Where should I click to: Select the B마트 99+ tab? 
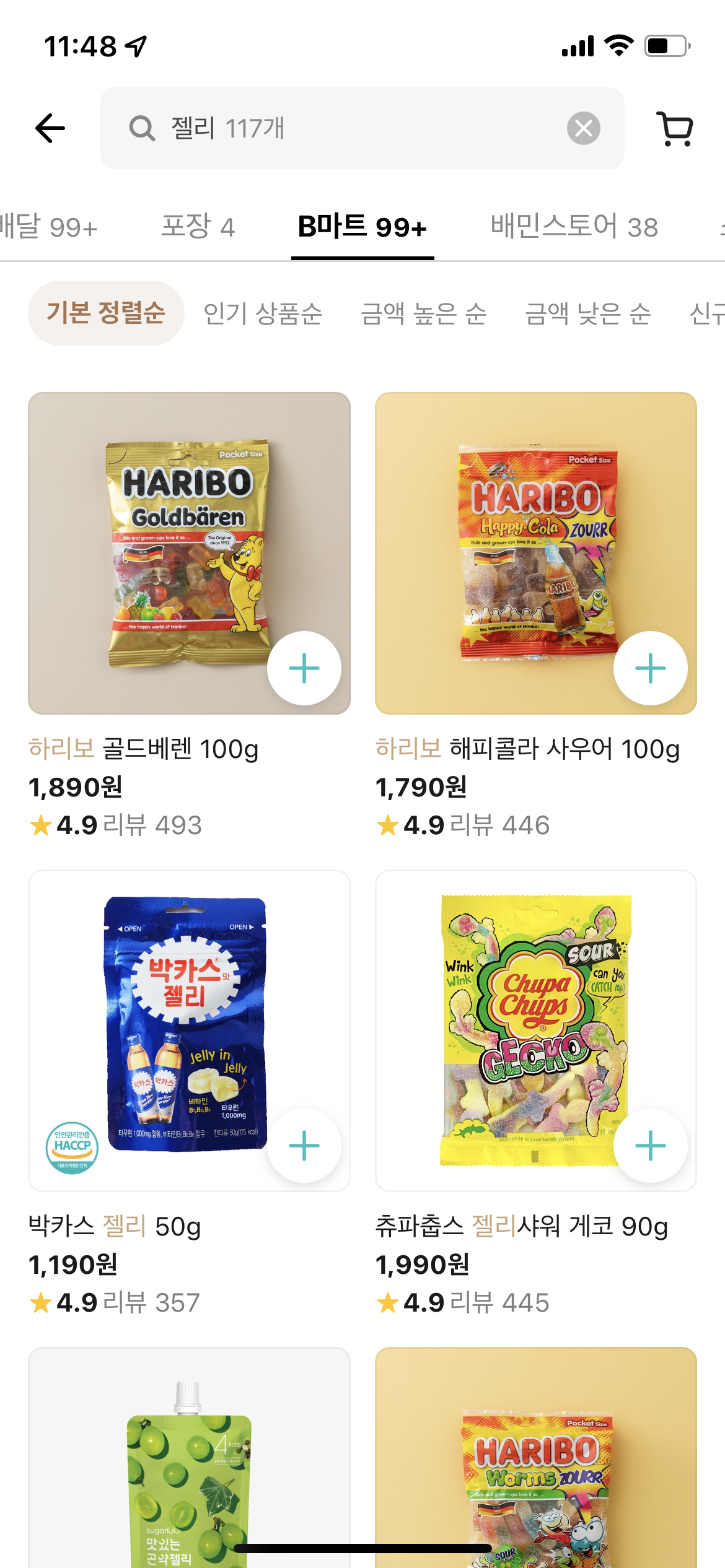pyautogui.click(x=362, y=227)
